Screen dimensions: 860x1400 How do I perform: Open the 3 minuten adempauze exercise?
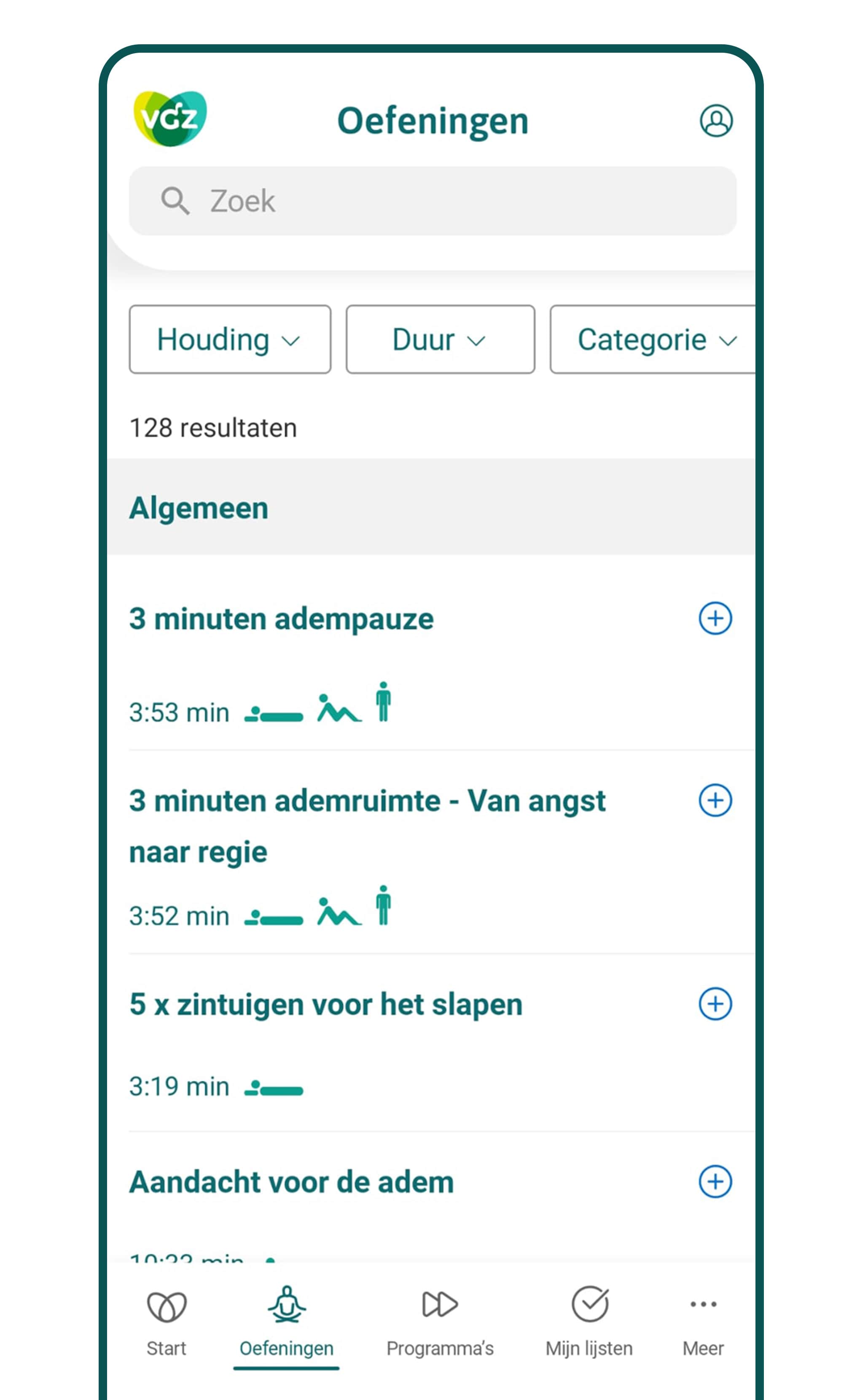282,619
